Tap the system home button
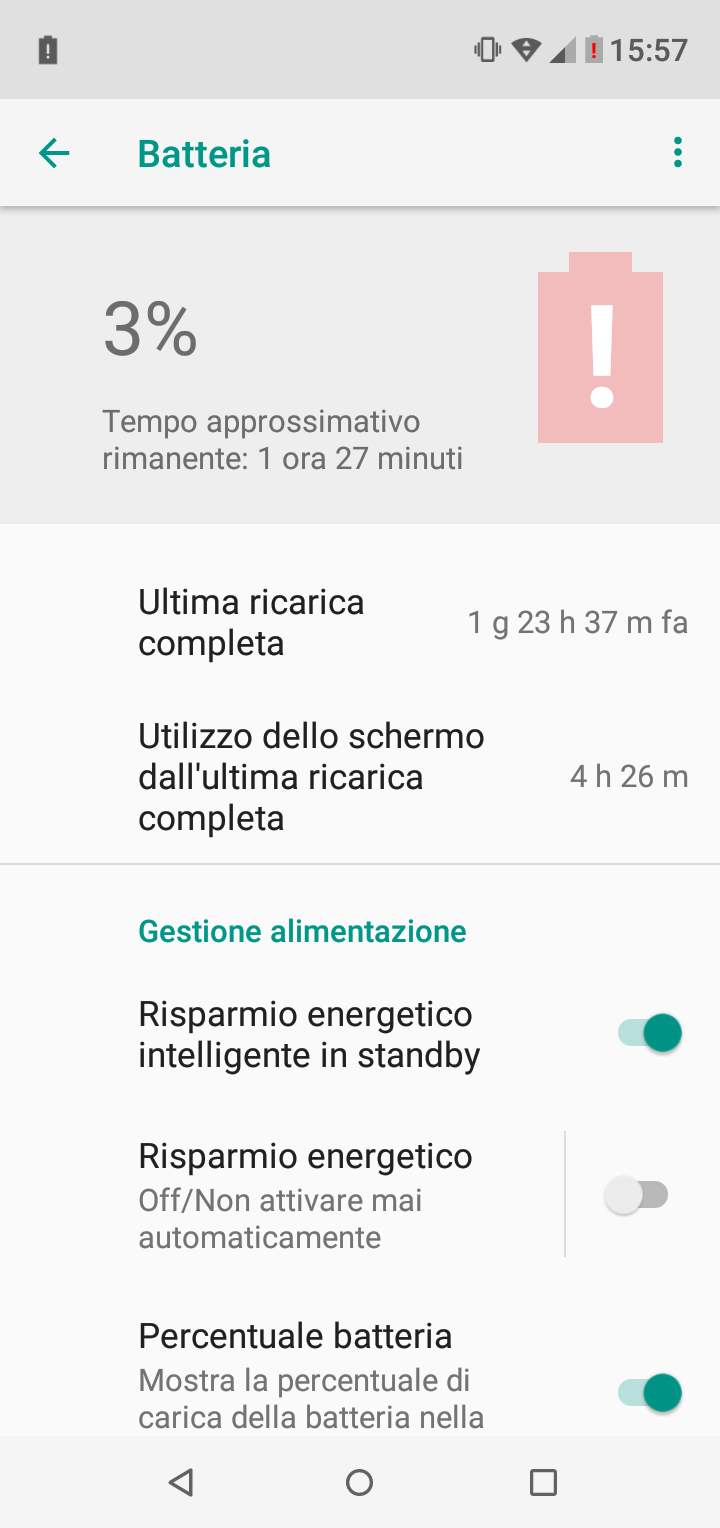The width and height of the screenshot is (720, 1528). (360, 1482)
